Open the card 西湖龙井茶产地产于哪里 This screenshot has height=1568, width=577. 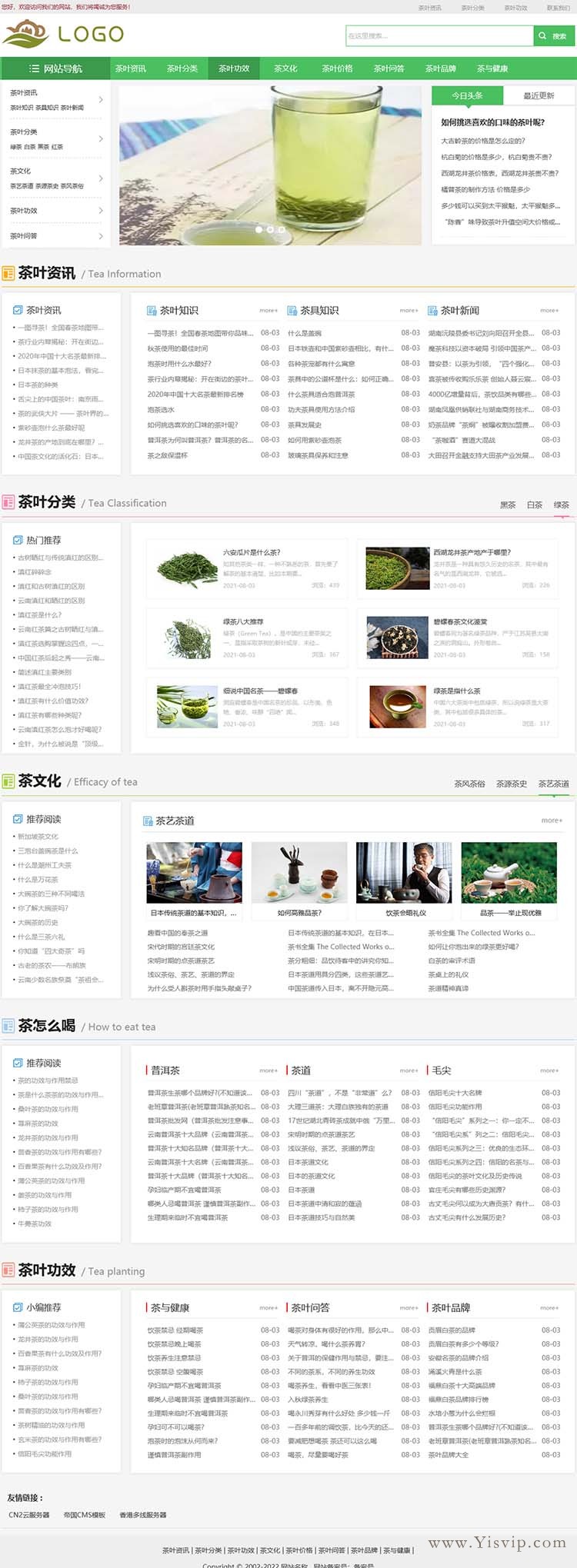coord(472,552)
